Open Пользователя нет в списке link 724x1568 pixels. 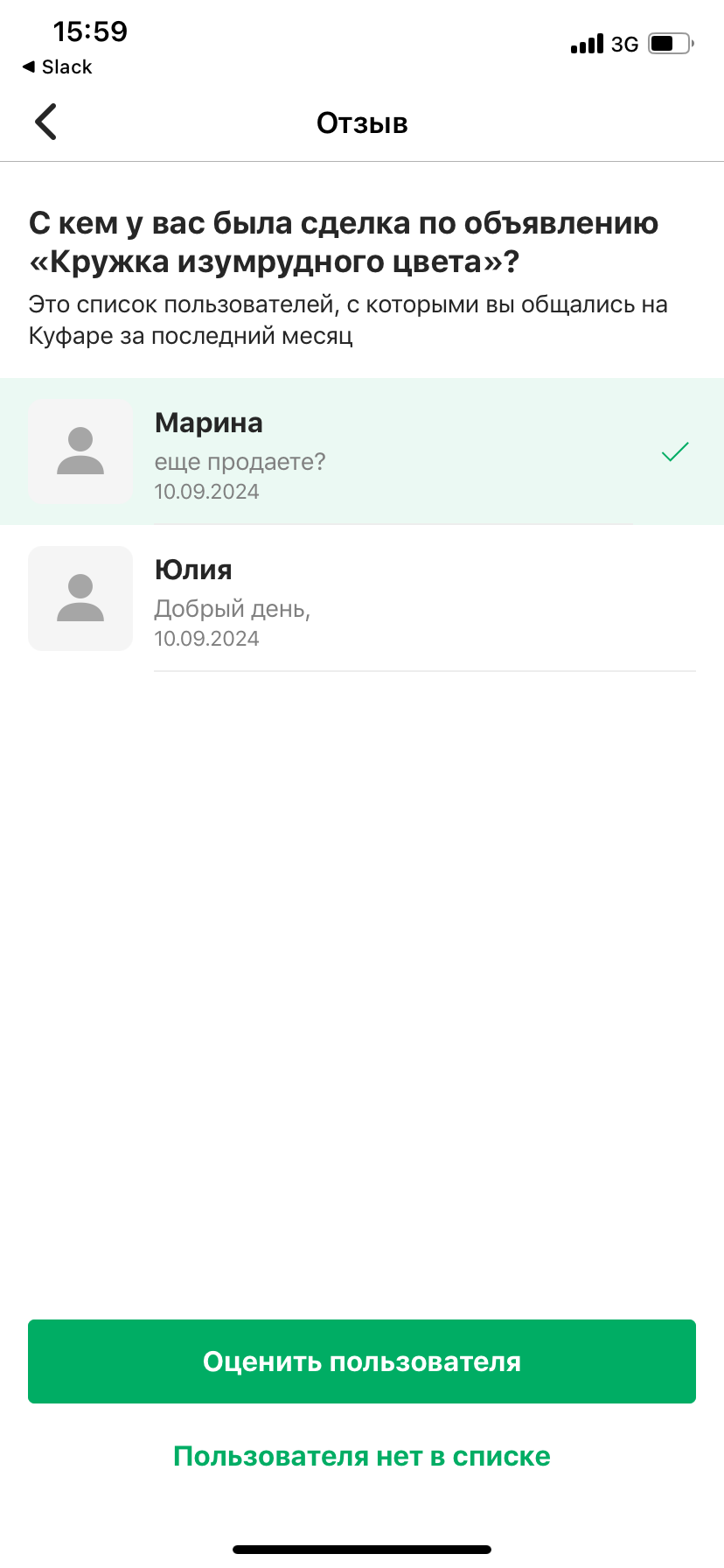point(362,1456)
